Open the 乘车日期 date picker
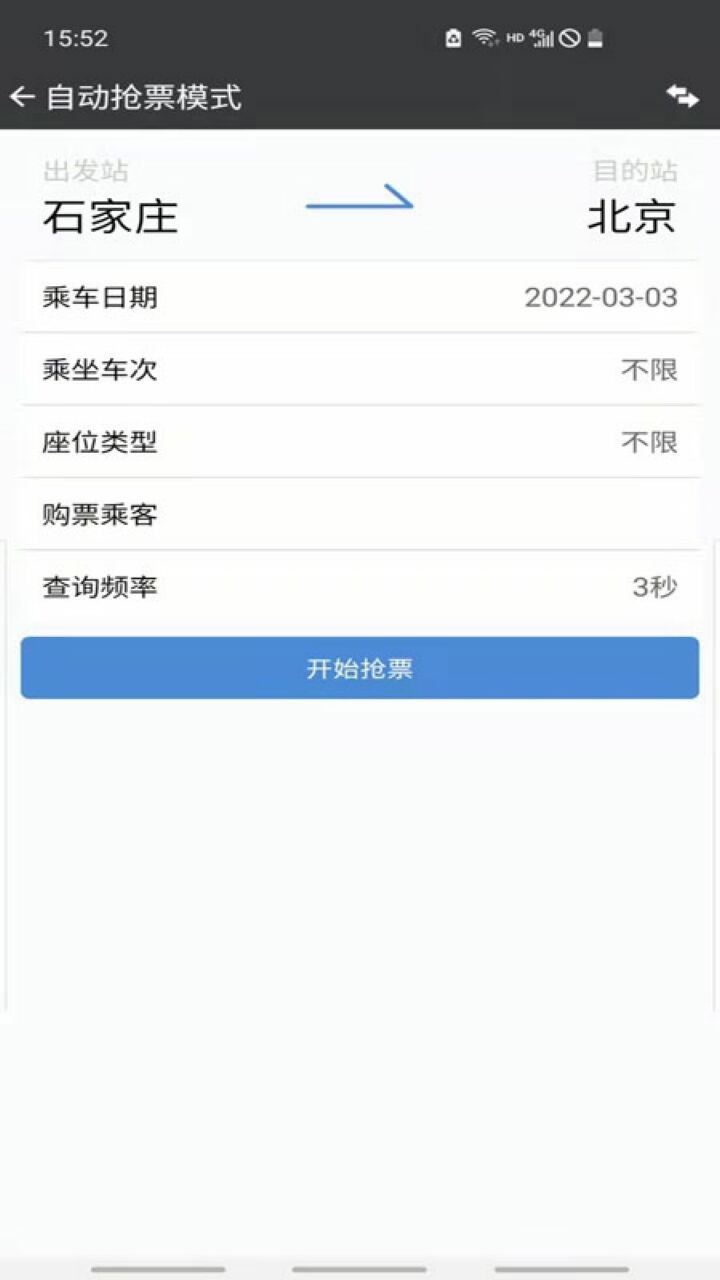 360,297
